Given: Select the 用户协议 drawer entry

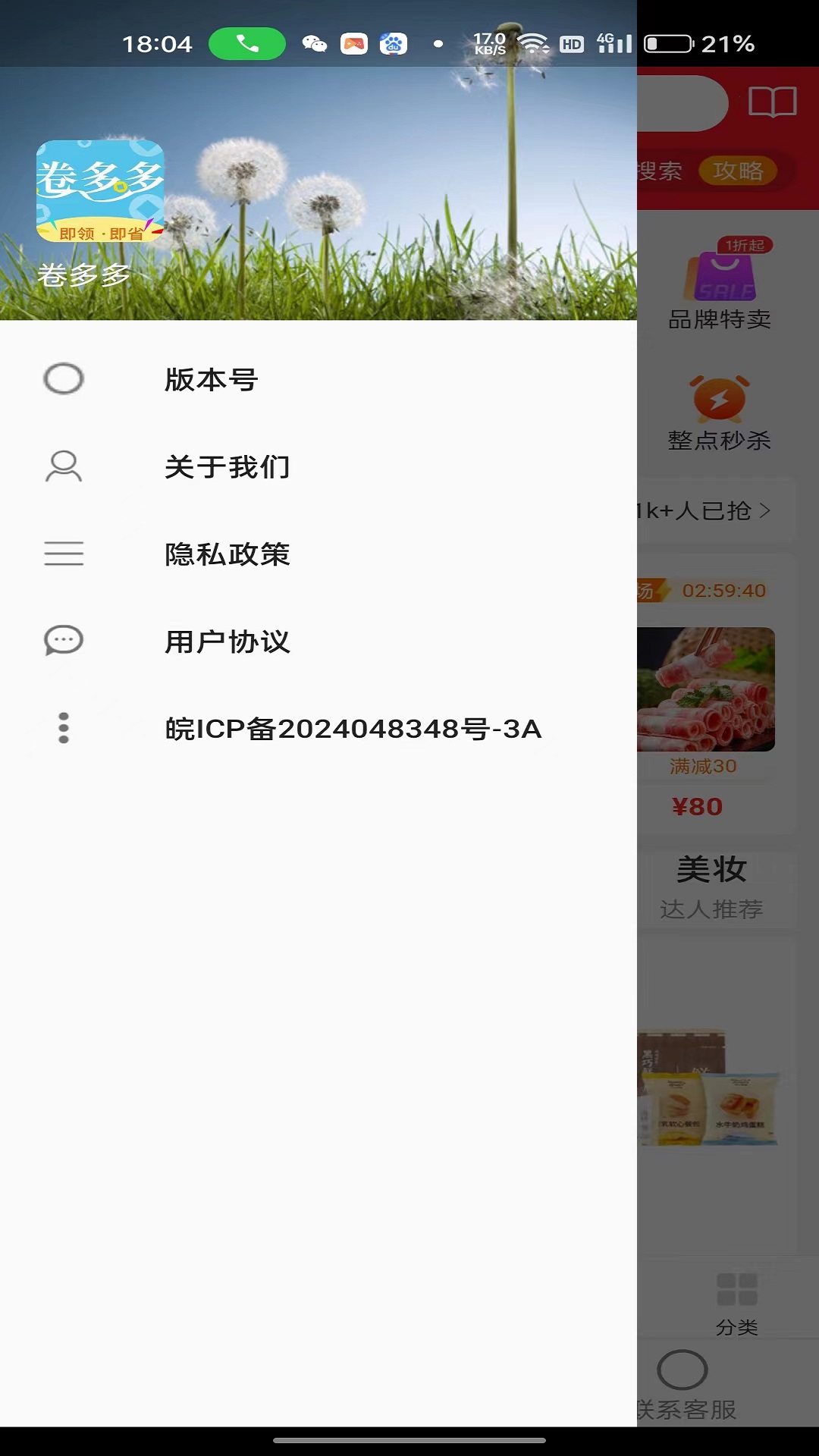Looking at the screenshot, I should (x=227, y=641).
